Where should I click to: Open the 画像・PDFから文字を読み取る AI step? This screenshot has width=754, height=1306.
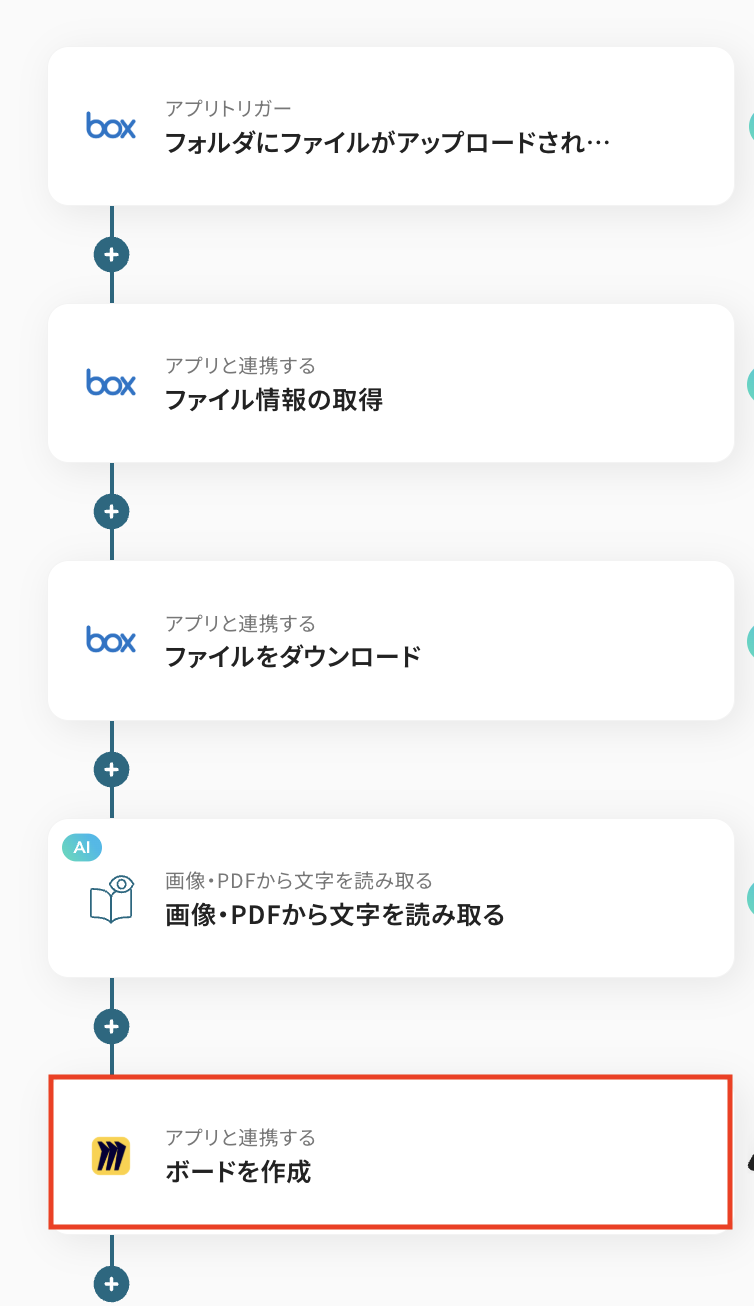(391, 898)
